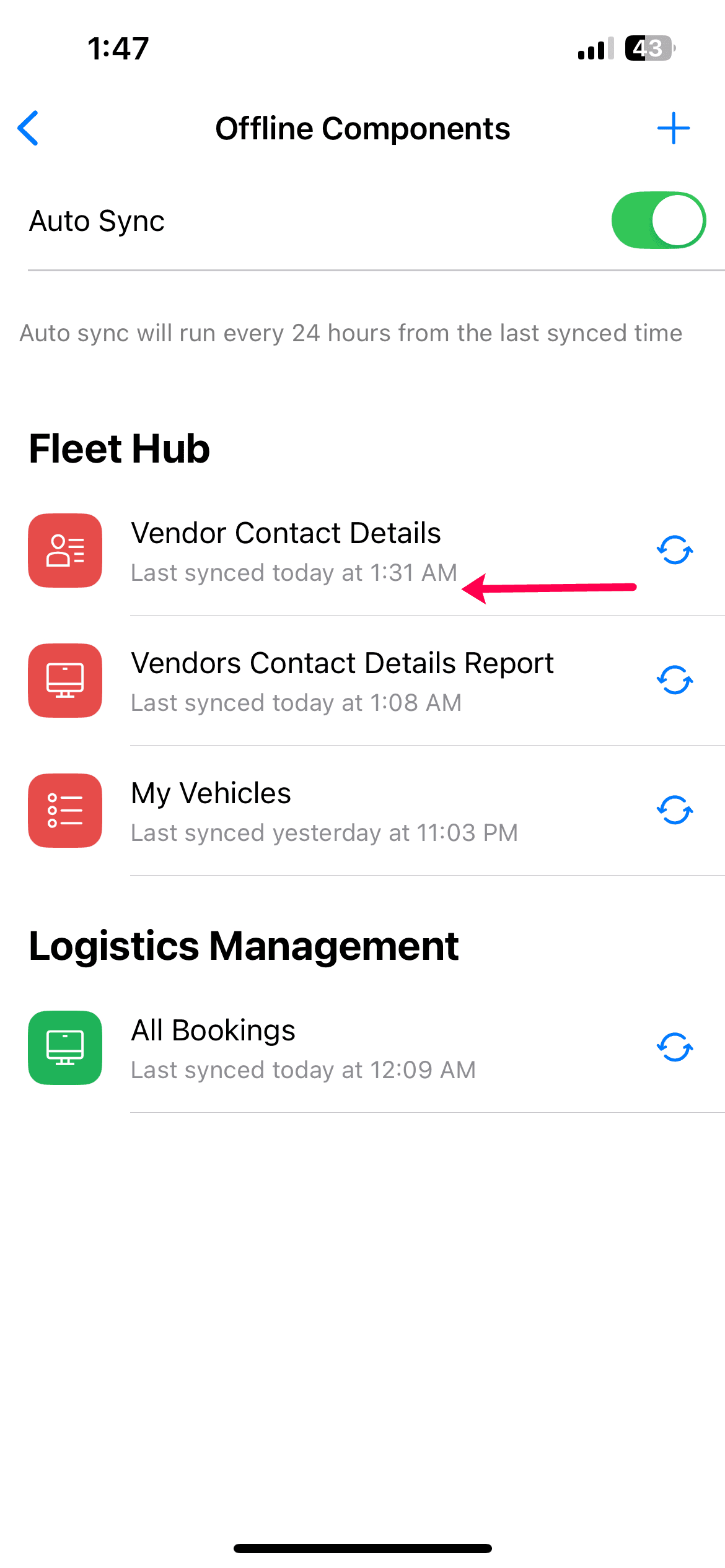Turn off the Auto Sync switch
Image resolution: width=725 pixels, height=1568 pixels.
659,220
